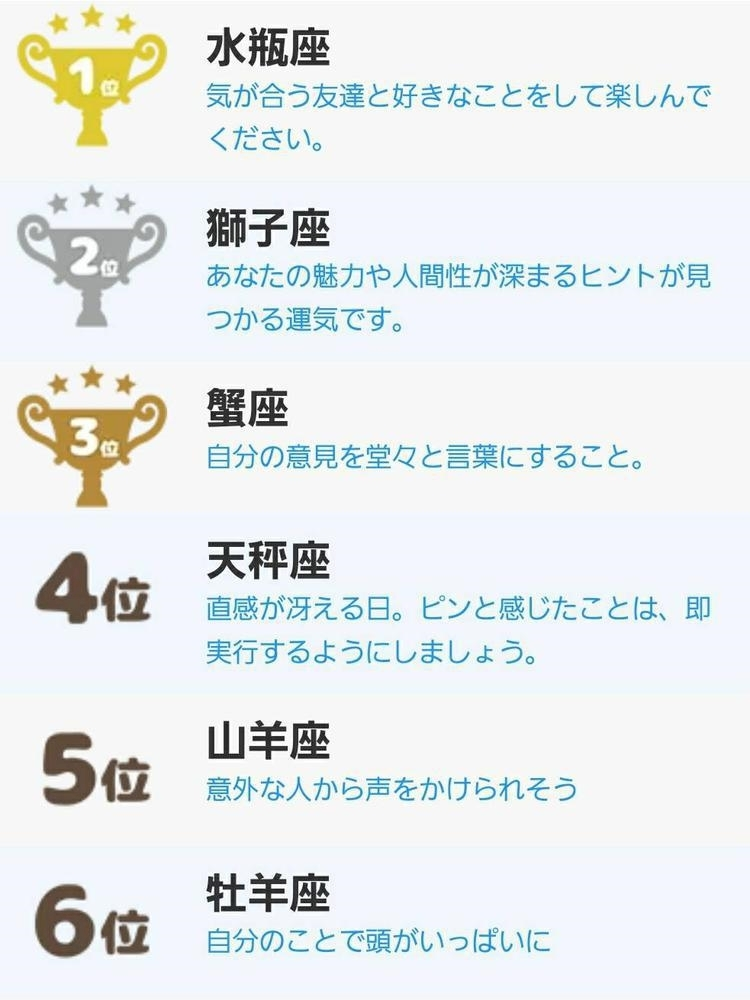Tap the 5th-place 山羊座 row
750x1000 pixels.
point(267,743)
